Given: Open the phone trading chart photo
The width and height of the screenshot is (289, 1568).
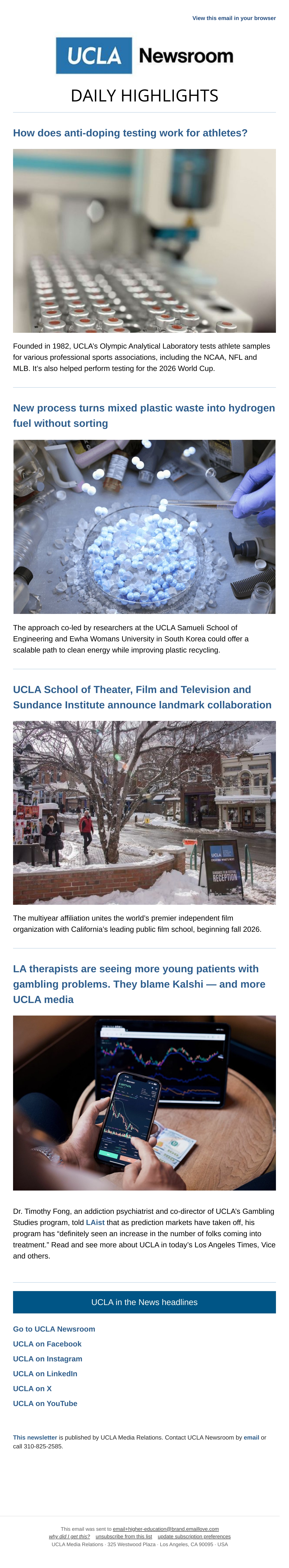Looking at the screenshot, I should click(144, 1103).
